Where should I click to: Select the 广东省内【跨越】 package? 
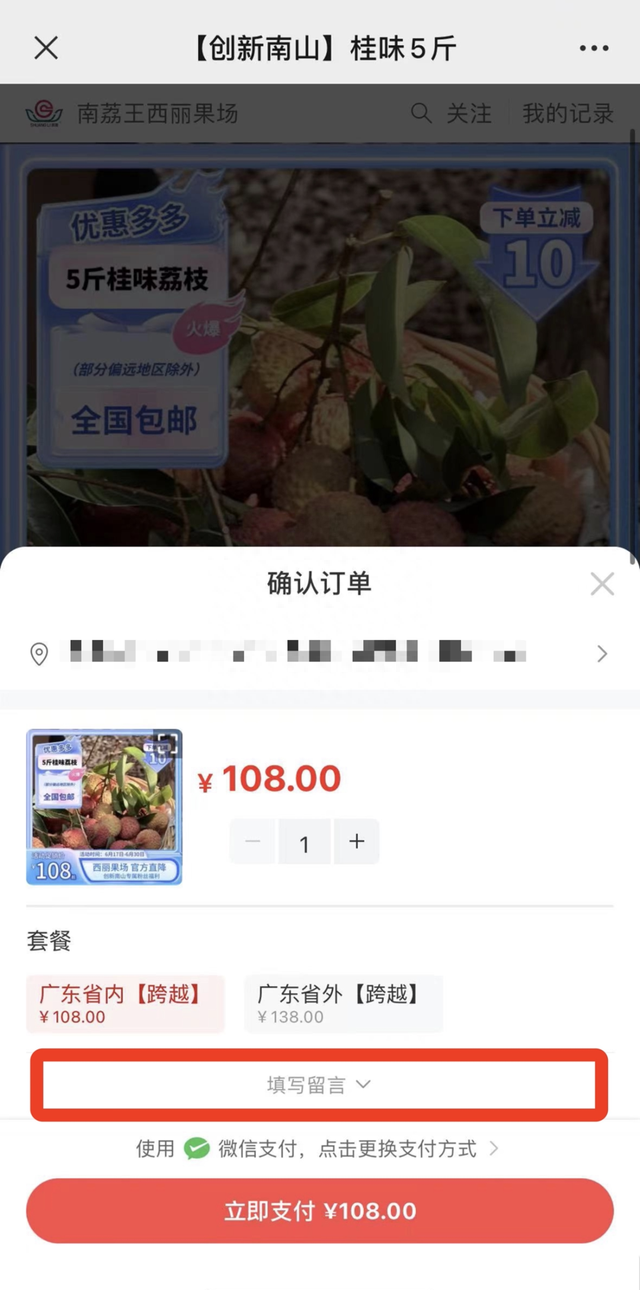point(125,1004)
